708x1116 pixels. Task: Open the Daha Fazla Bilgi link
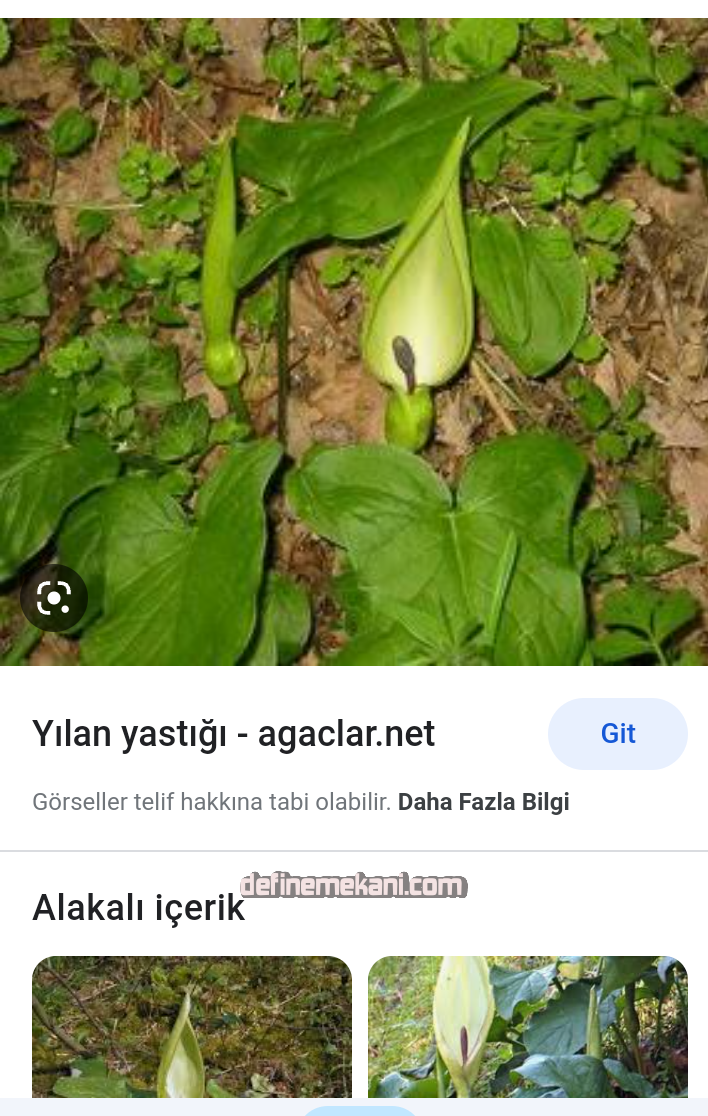(x=483, y=802)
